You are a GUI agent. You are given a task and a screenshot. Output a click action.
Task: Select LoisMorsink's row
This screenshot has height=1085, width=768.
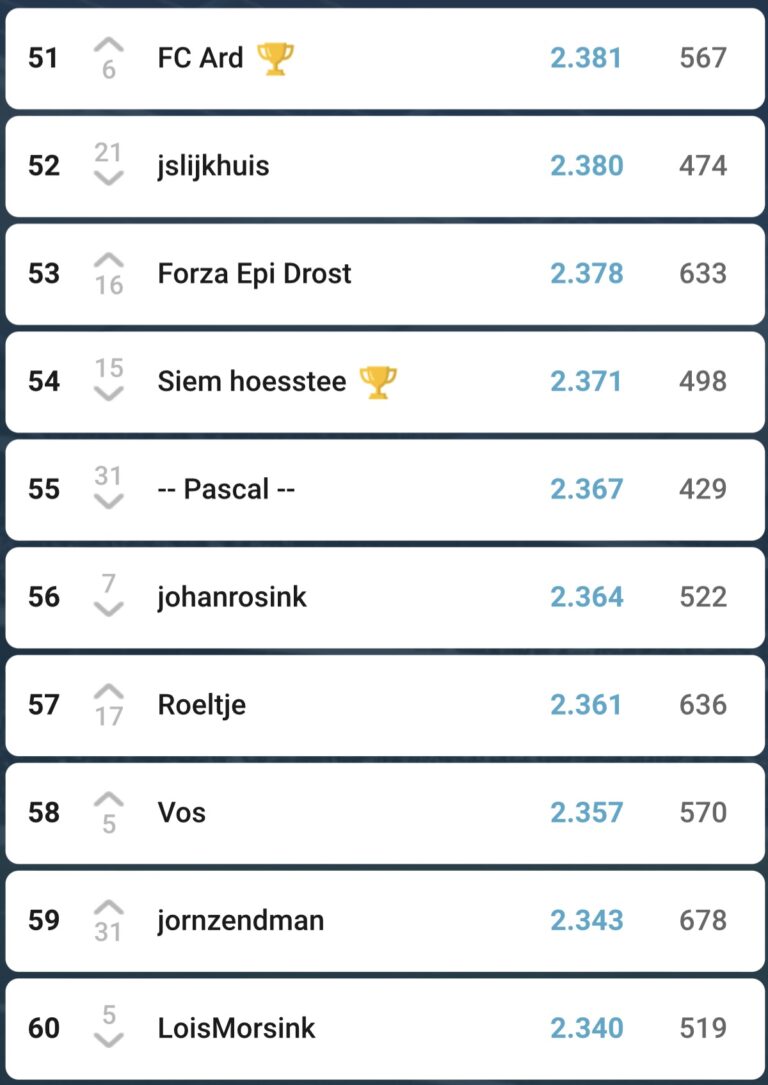click(384, 1028)
